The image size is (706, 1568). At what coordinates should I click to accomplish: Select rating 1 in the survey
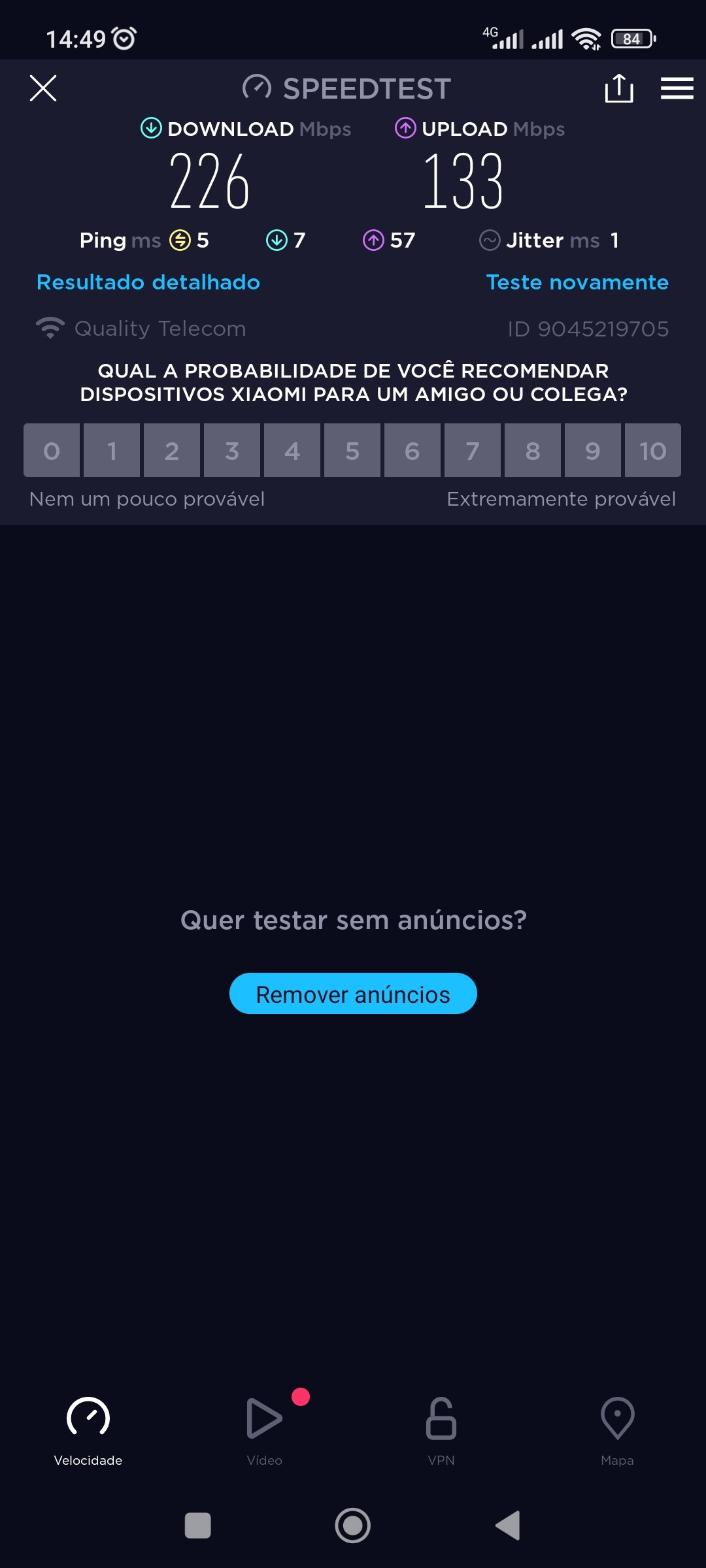coord(112,451)
